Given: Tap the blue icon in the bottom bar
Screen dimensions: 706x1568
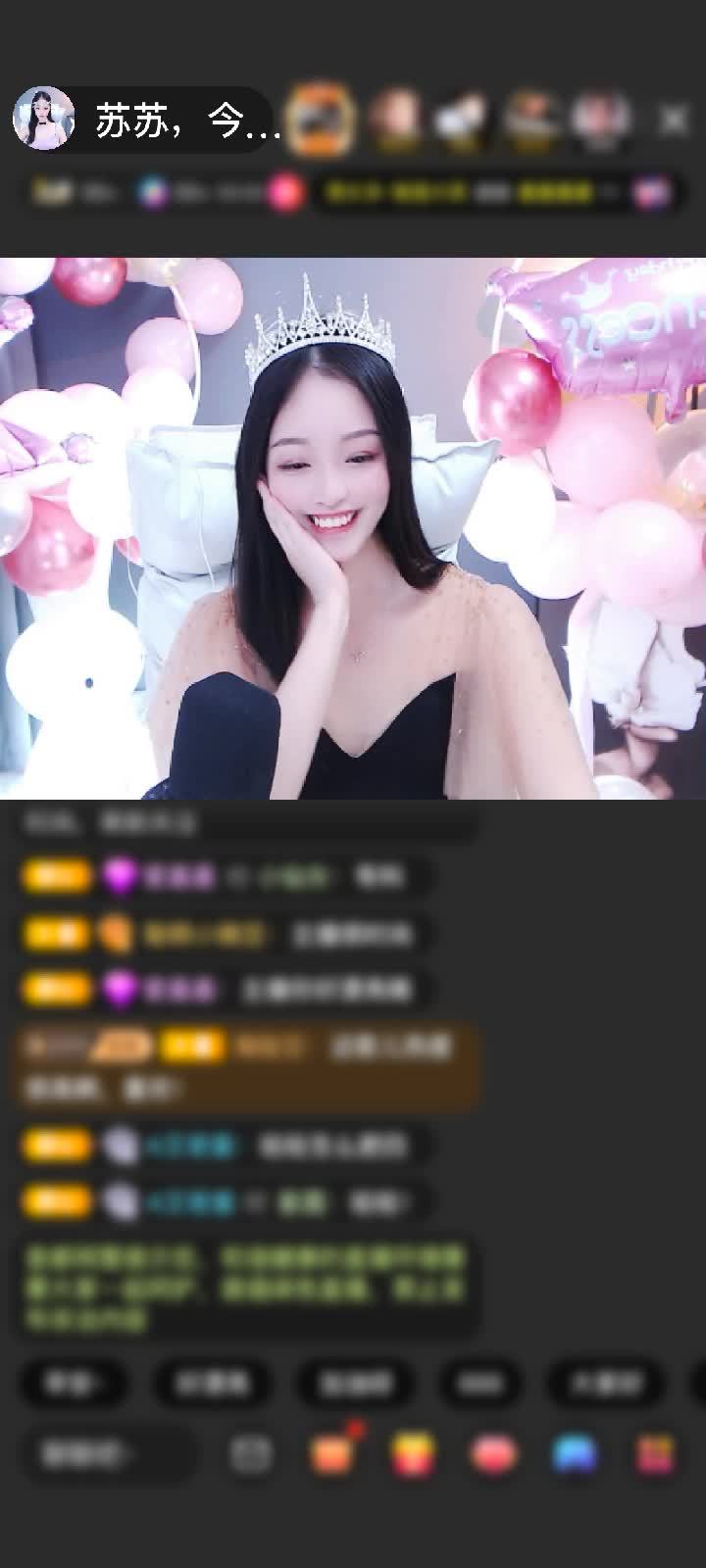Looking at the screenshot, I should [x=575, y=1454].
